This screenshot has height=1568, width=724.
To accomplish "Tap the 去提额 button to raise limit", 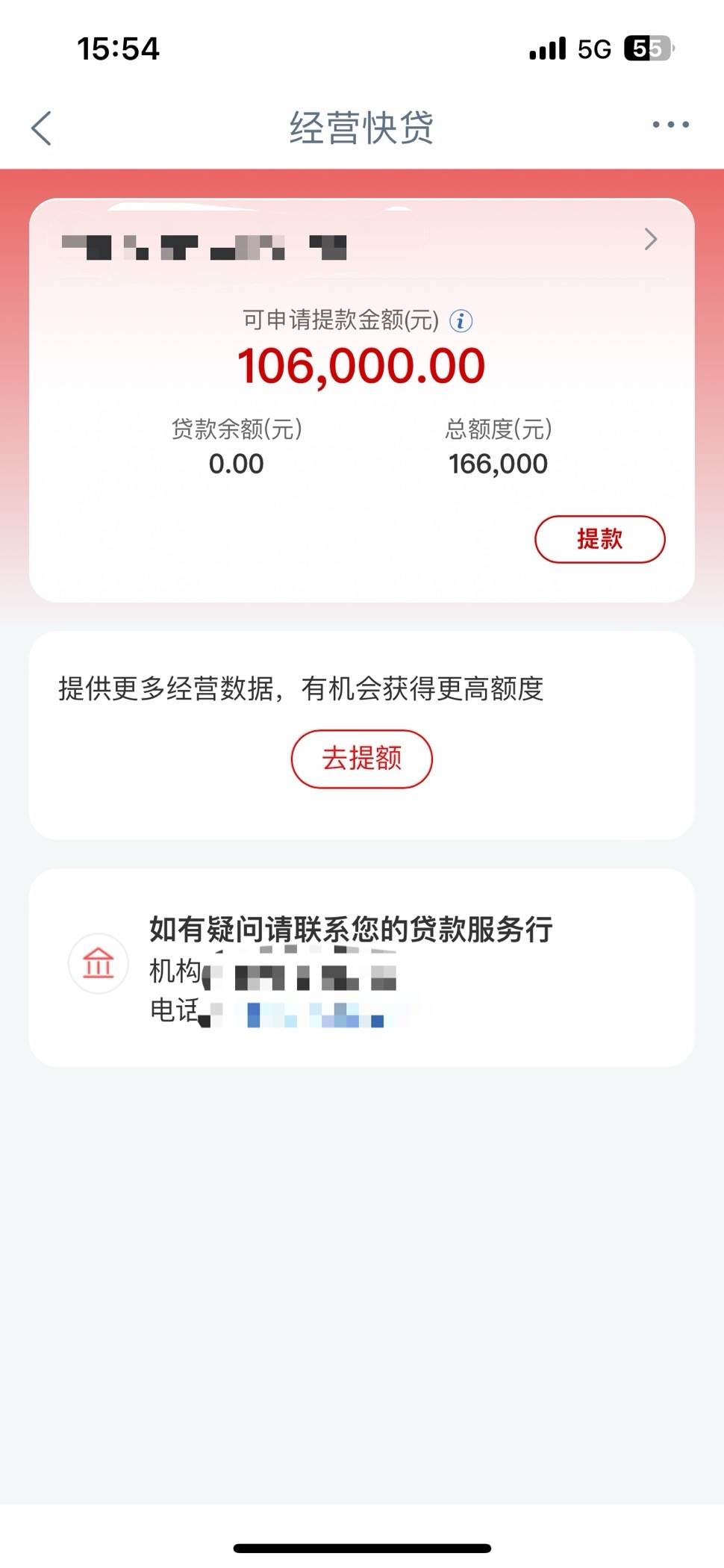I will (361, 758).
